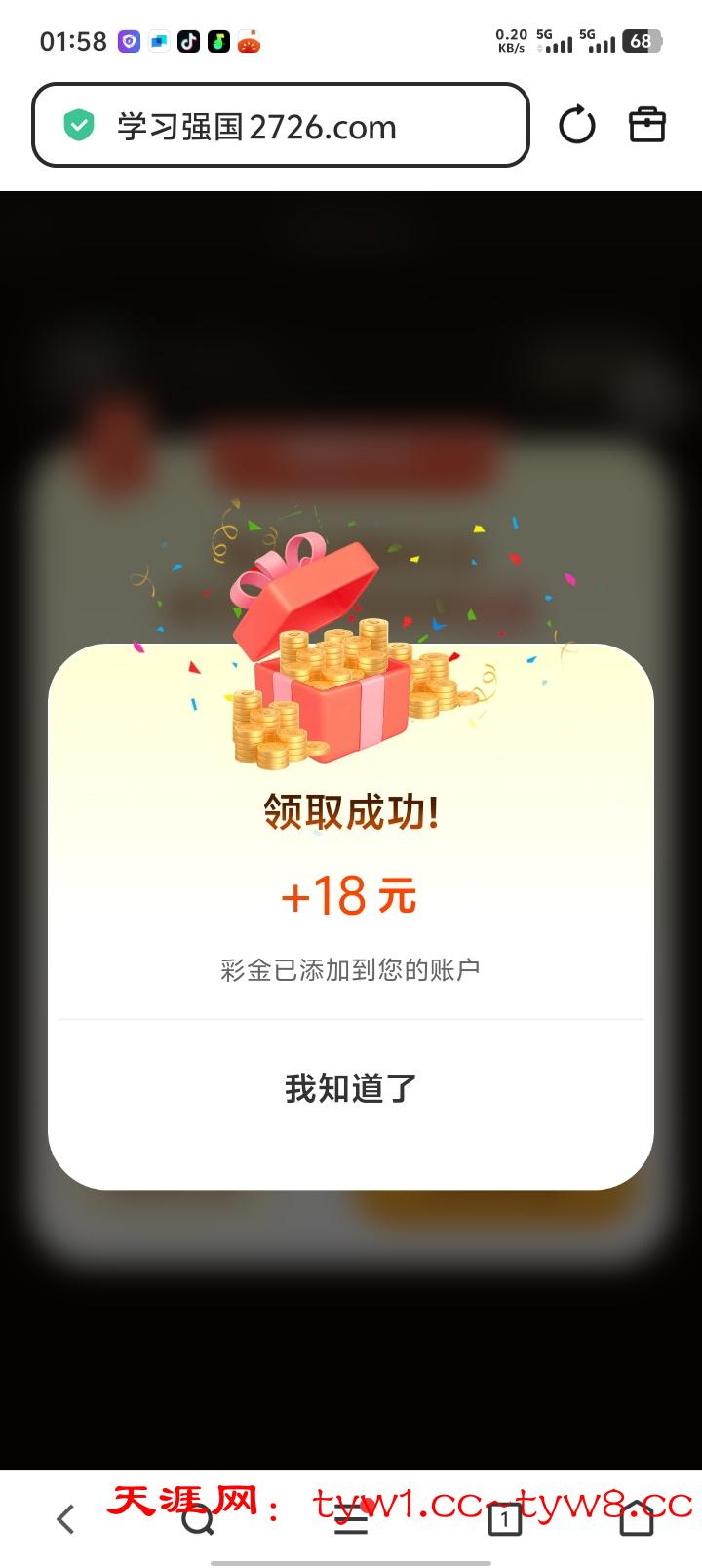Open the browser address bar

281,126
